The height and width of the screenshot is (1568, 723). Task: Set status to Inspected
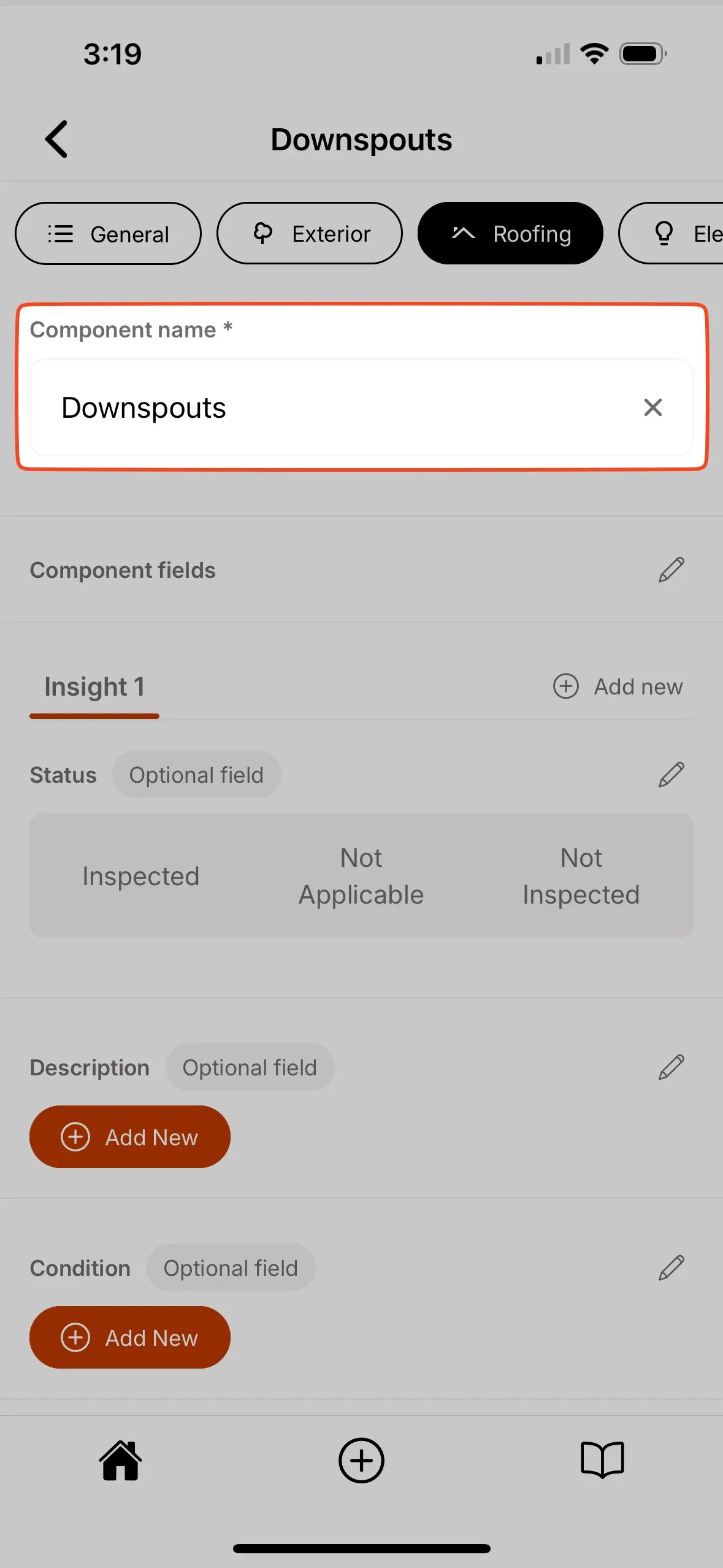[x=141, y=876]
